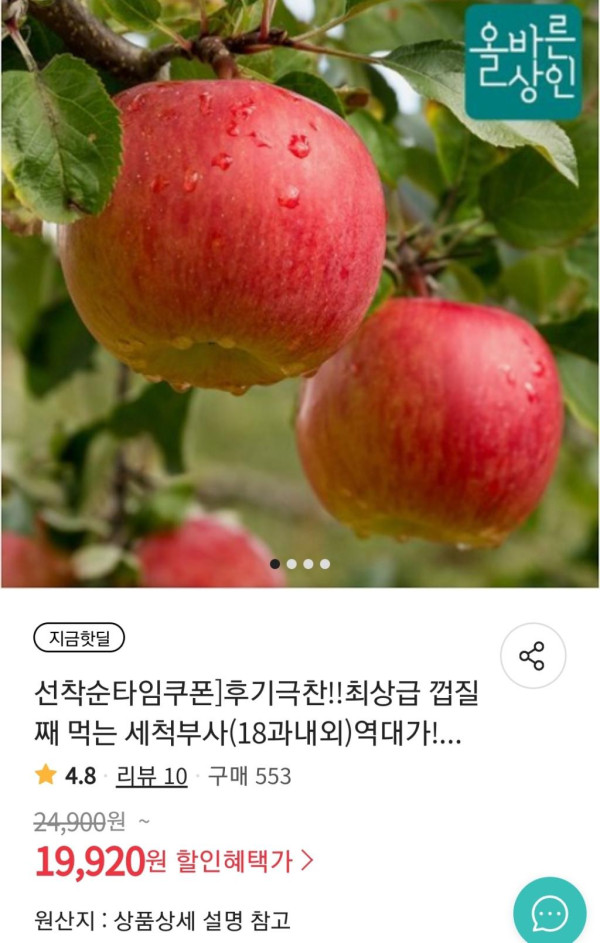600x943 pixels.
Task: Open the chat inquiry floating button
Action: 549,911
